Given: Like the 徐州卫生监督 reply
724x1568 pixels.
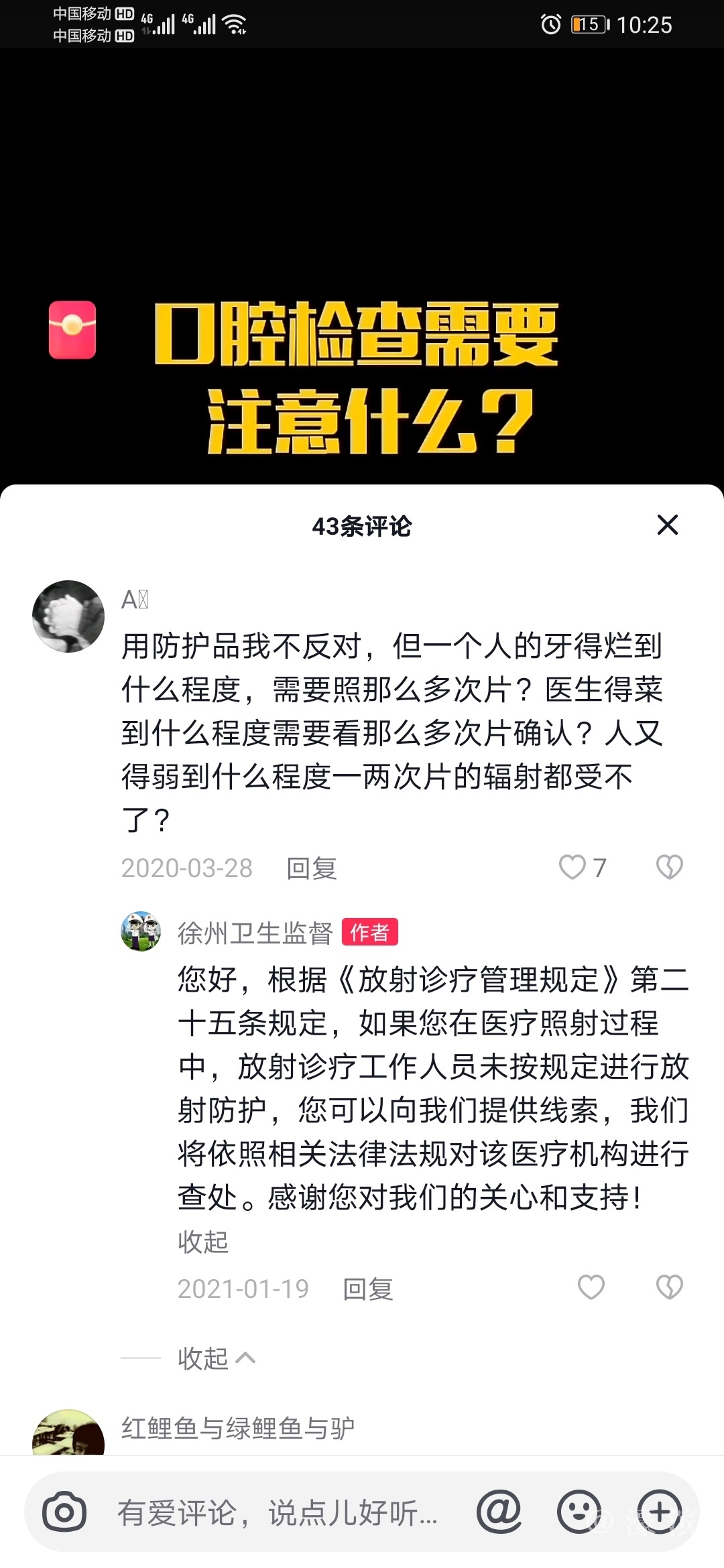Looking at the screenshot, I should click(591, 1287).
